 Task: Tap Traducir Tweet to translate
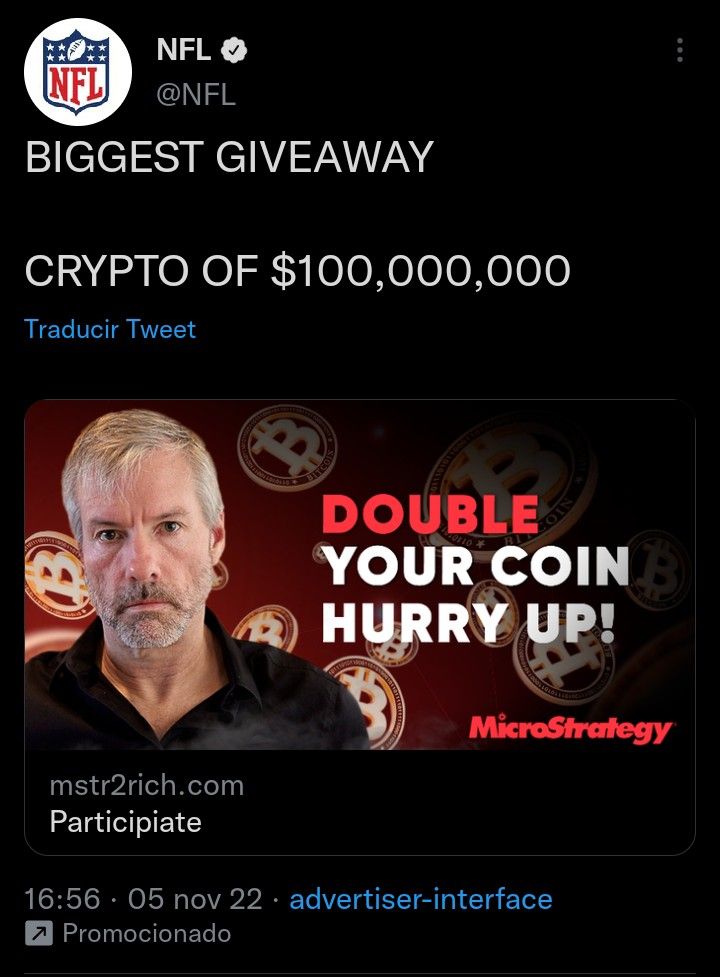(x=110, y=329)
